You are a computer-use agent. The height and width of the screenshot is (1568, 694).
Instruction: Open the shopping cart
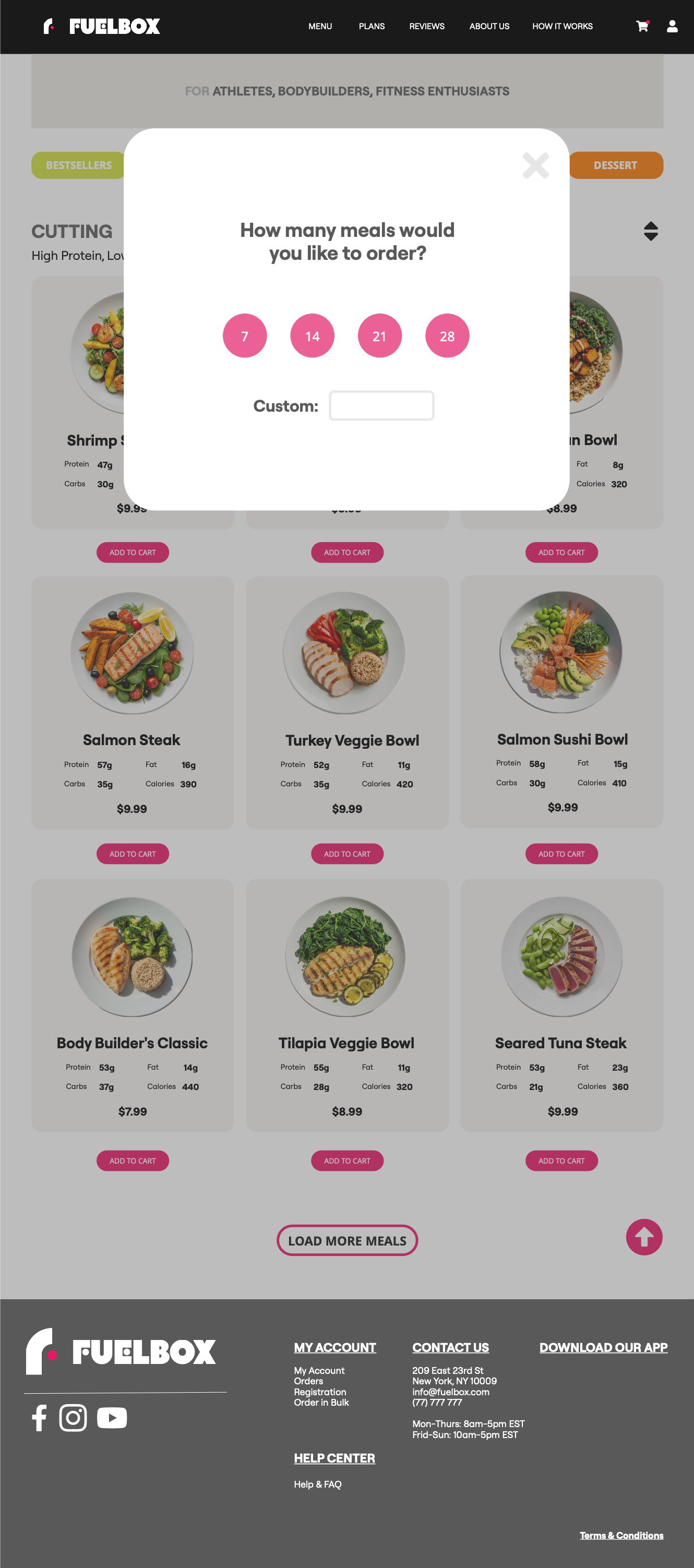pyautogui.click(x=642, y=26)
